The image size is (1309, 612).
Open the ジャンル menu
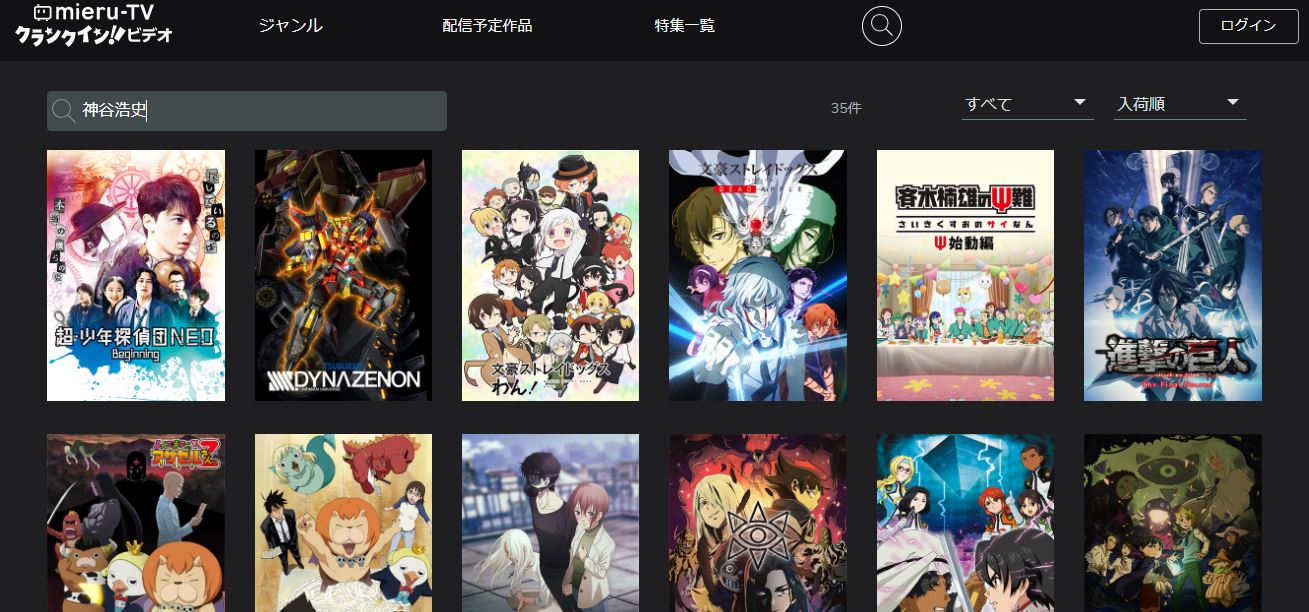[x=290, y=26]
